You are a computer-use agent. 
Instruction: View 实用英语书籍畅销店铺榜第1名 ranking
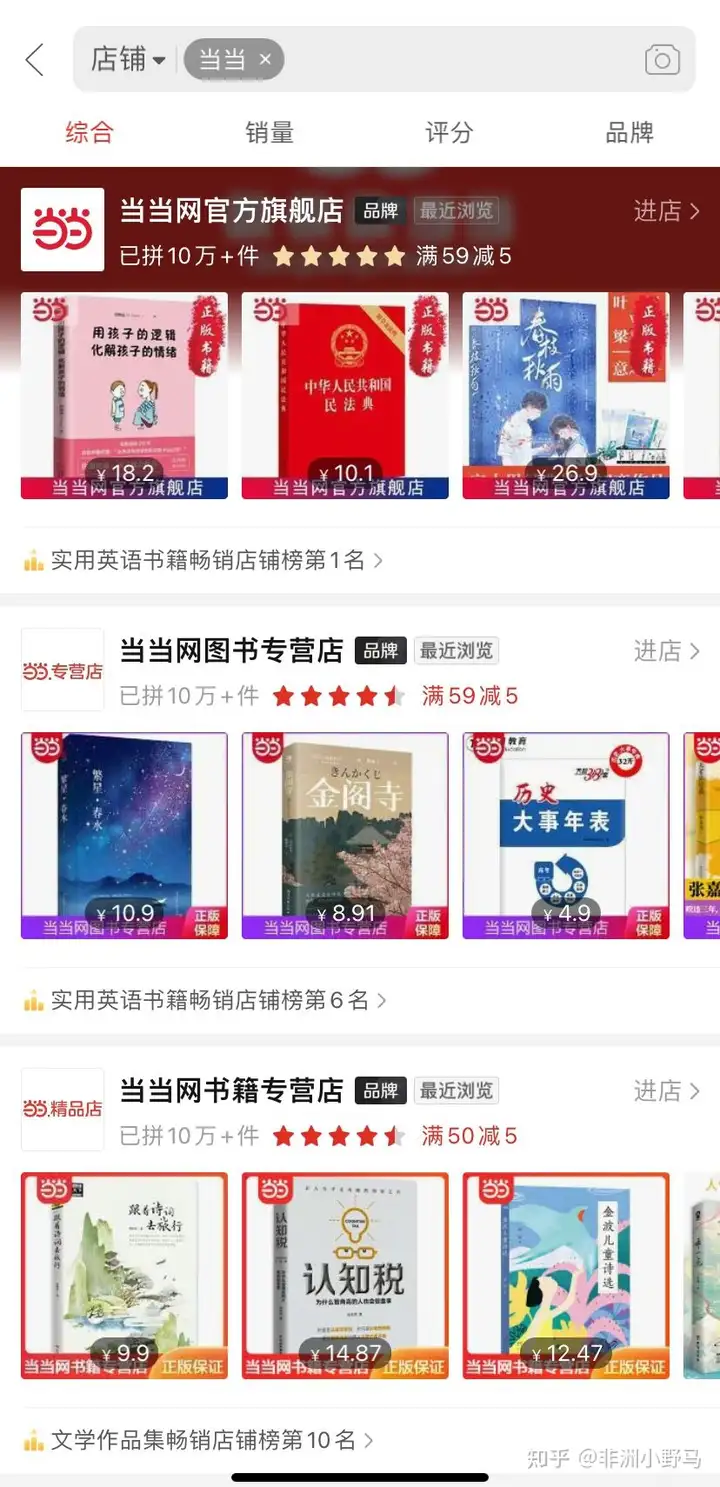click(205, 560)
